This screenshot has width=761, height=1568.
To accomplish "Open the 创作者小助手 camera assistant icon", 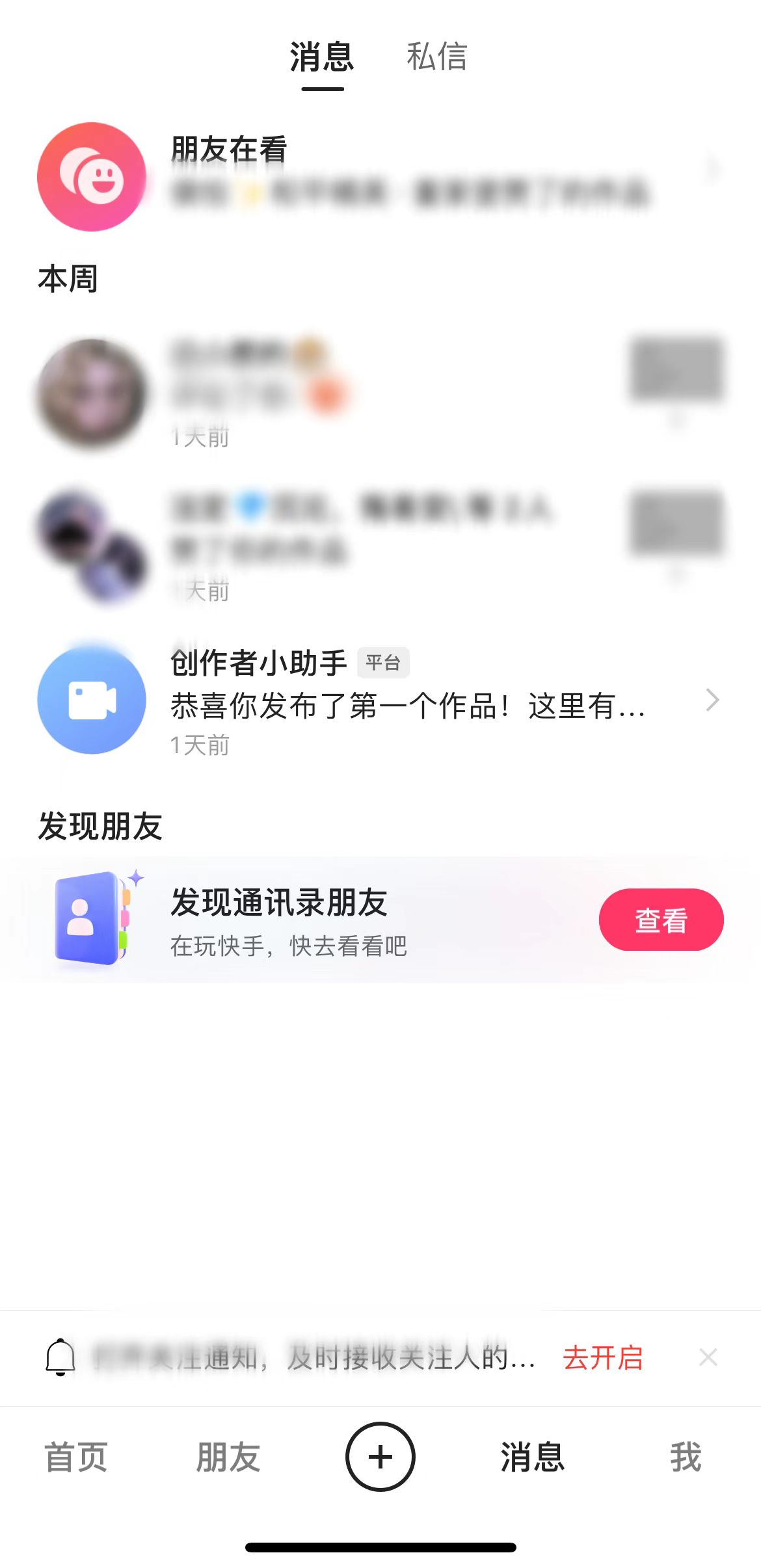I will pos(91,699).
